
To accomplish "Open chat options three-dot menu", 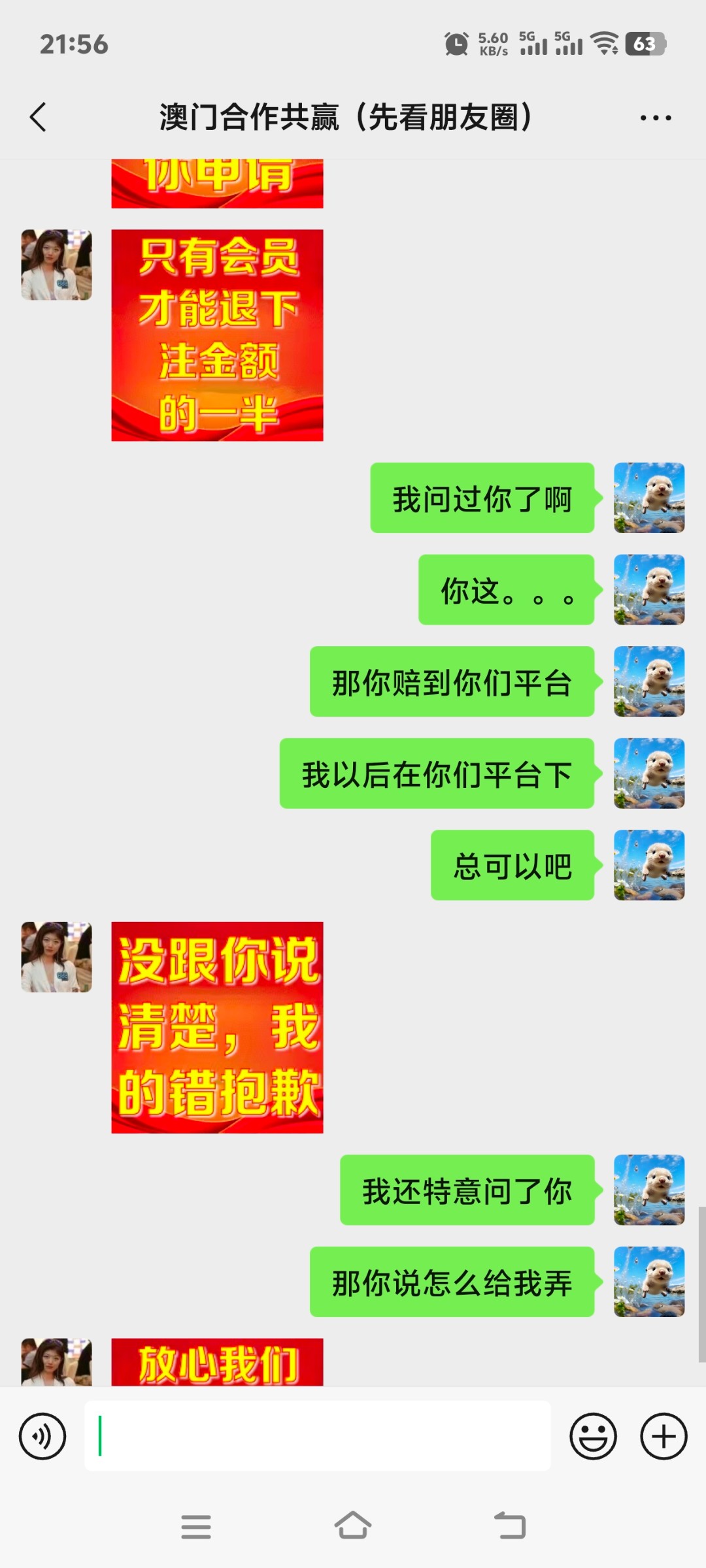I will click(x=655, y=118).
